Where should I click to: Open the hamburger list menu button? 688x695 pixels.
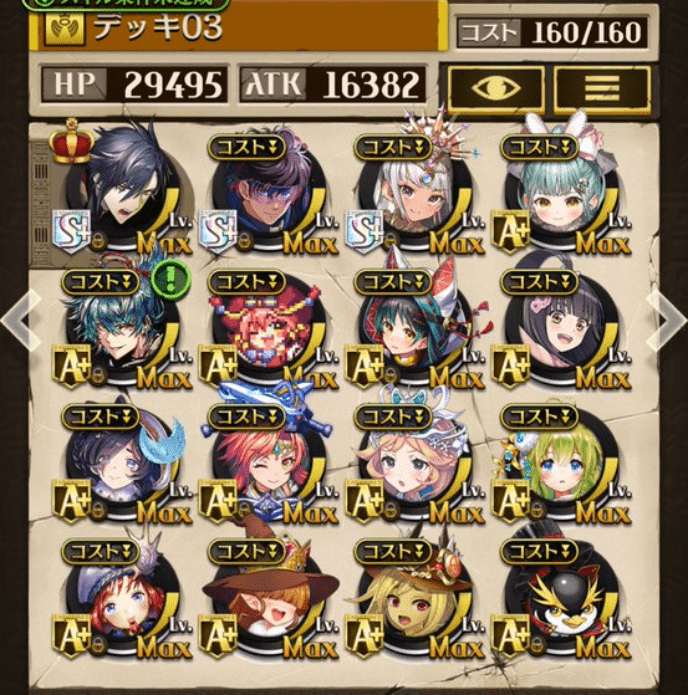602,87
